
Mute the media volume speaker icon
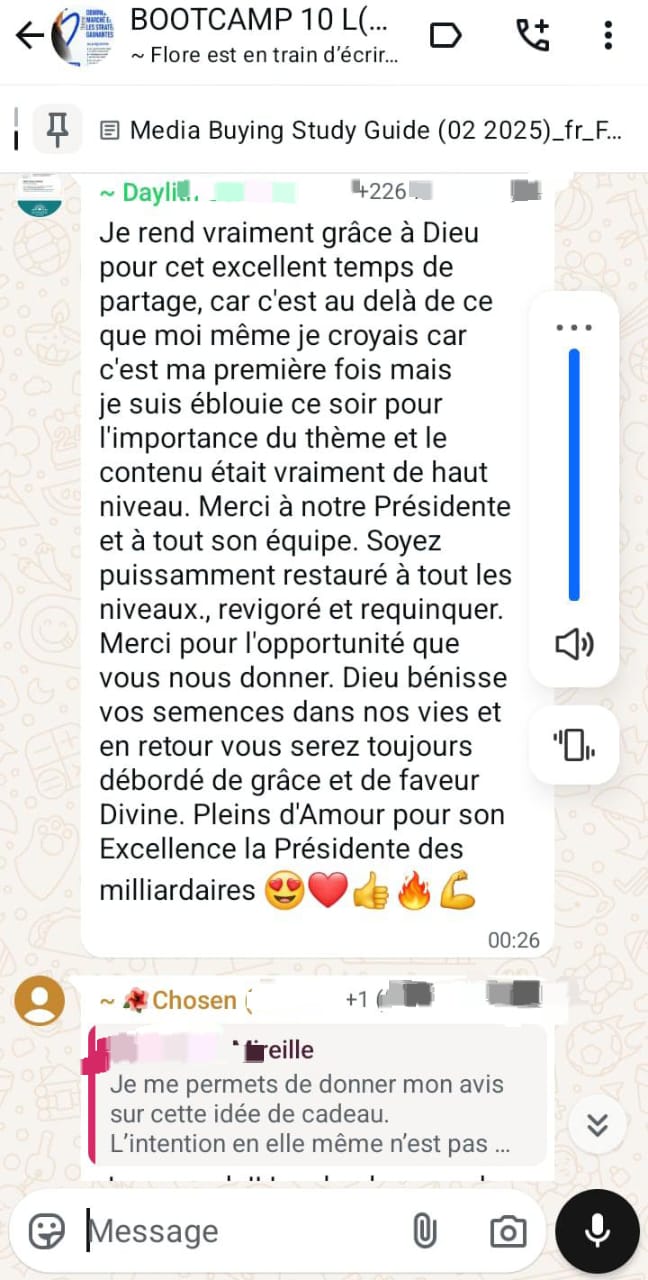[x=574, y=645]
